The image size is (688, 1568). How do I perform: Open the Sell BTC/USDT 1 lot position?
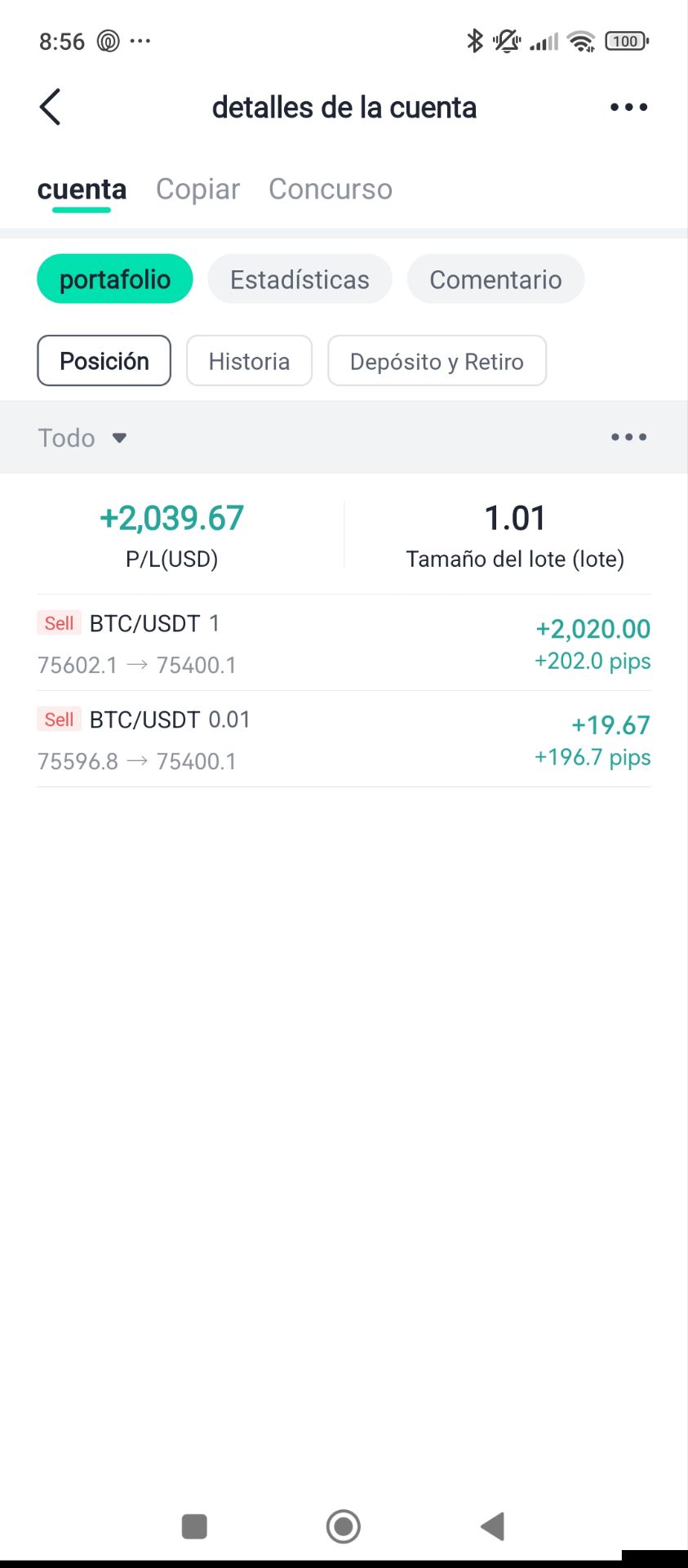tap(344, 644)
